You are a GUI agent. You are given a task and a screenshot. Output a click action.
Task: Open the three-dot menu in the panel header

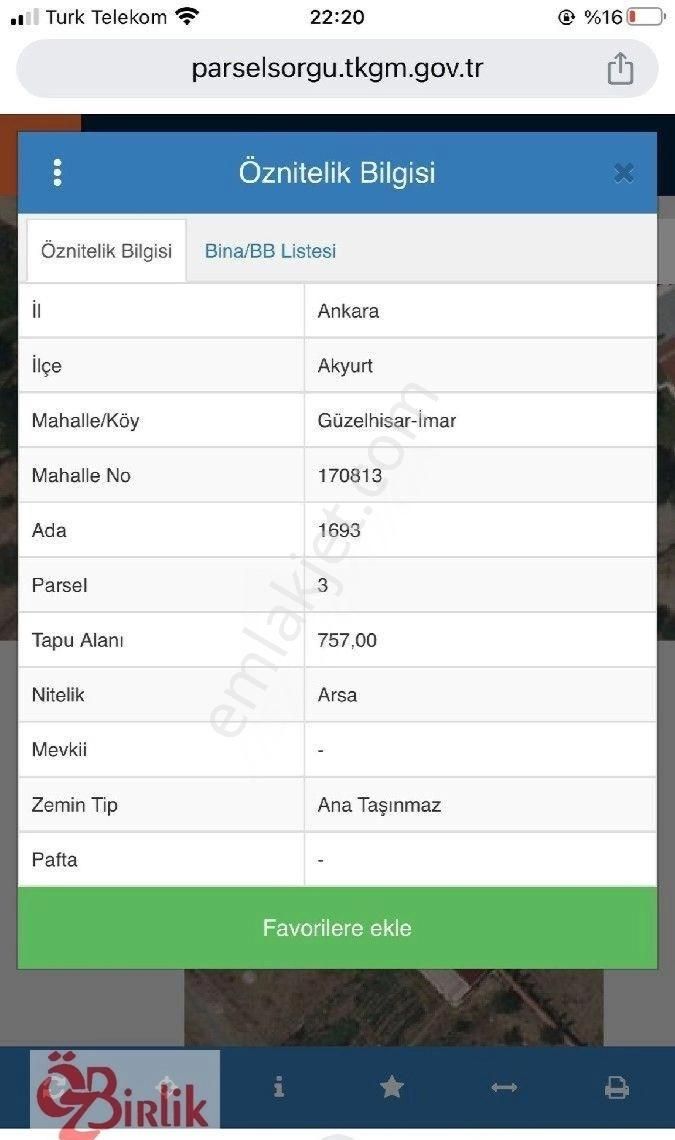57,173
